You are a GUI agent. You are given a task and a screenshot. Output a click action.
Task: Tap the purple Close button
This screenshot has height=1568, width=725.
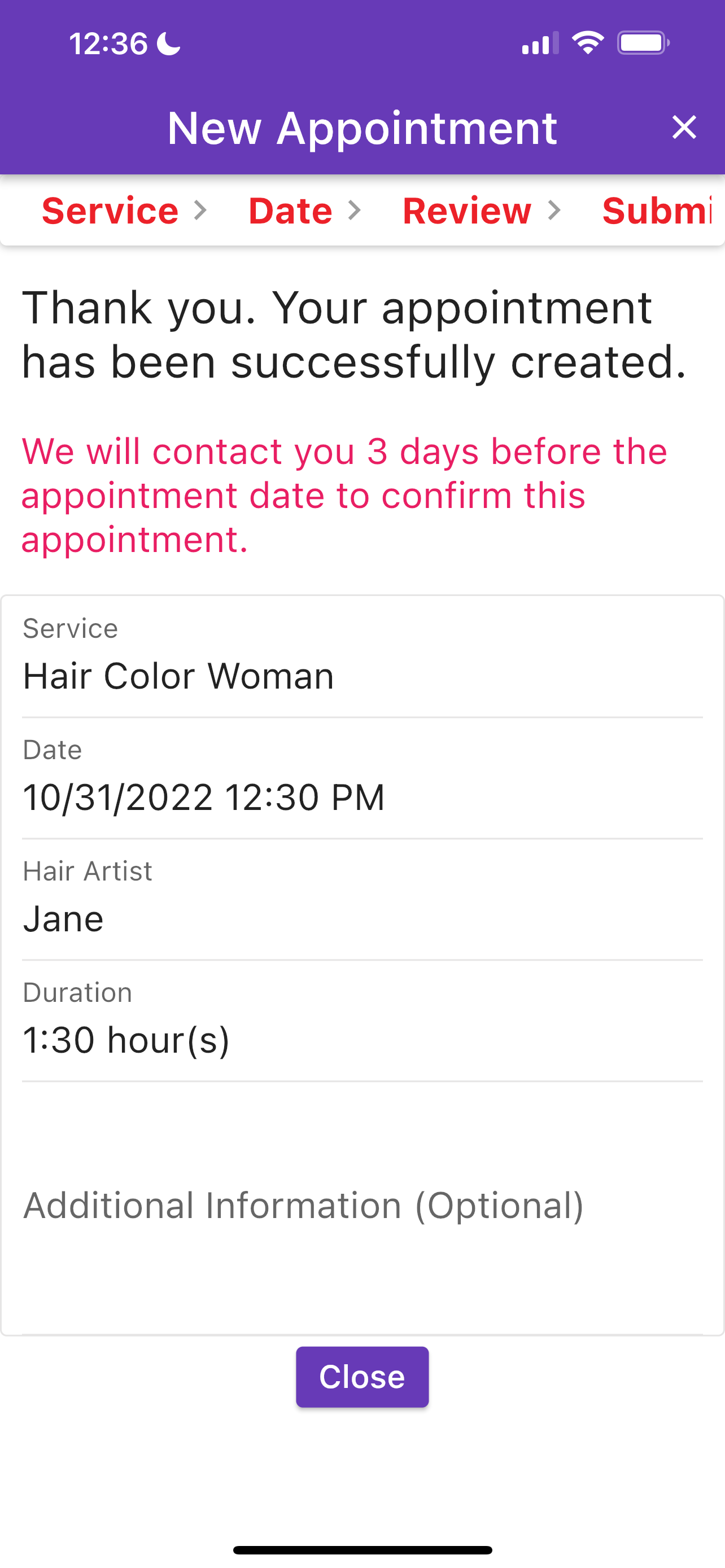coord(362,1376)
